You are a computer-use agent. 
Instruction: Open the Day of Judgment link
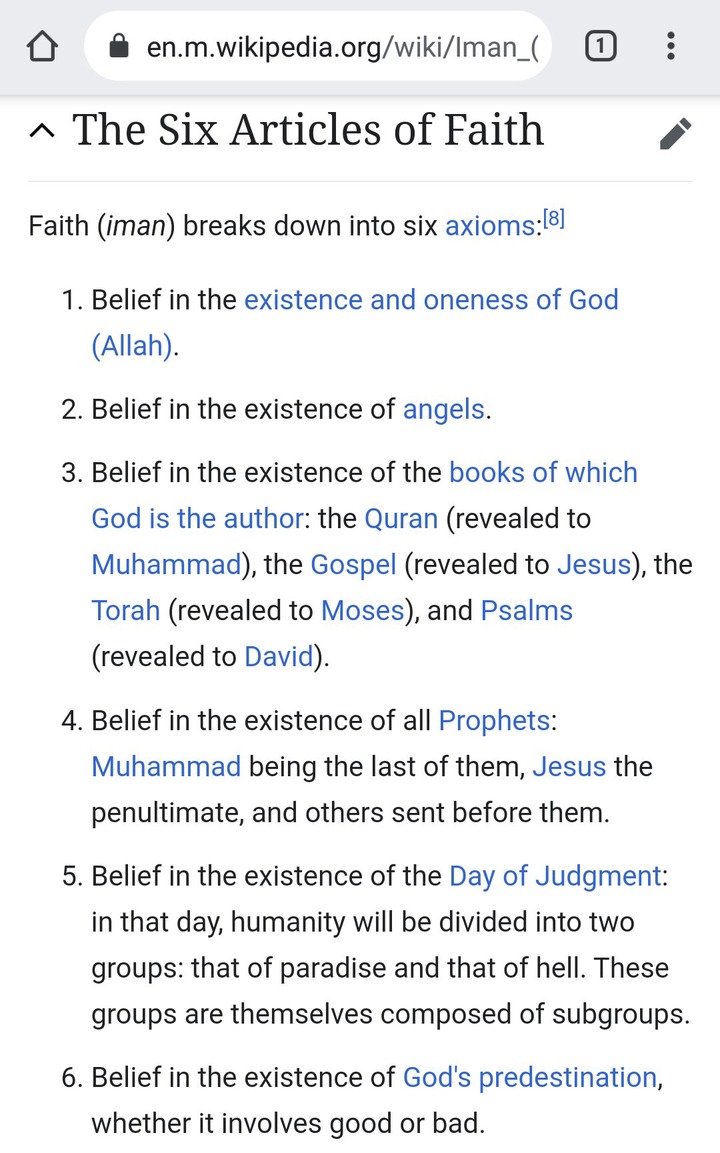(555, 877)
